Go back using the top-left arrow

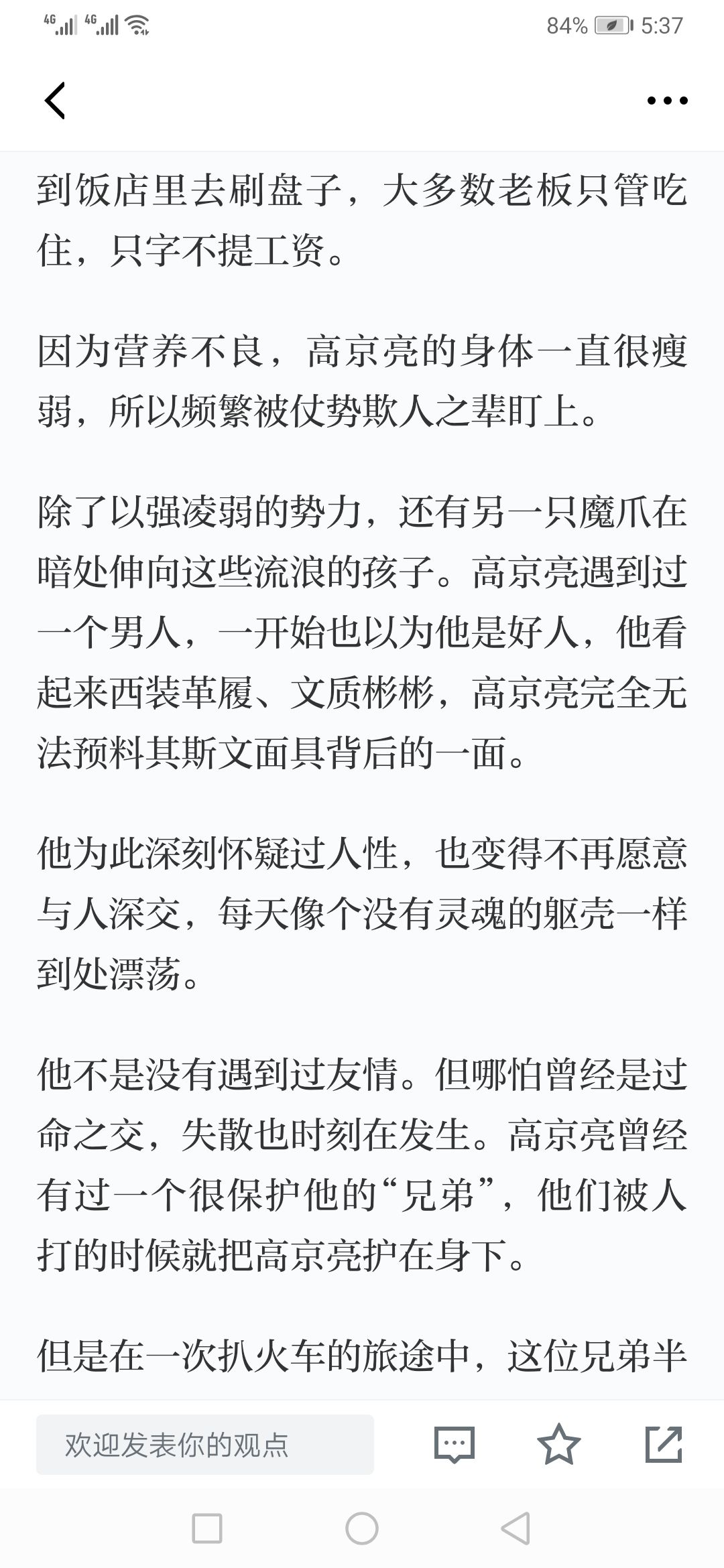55,101
